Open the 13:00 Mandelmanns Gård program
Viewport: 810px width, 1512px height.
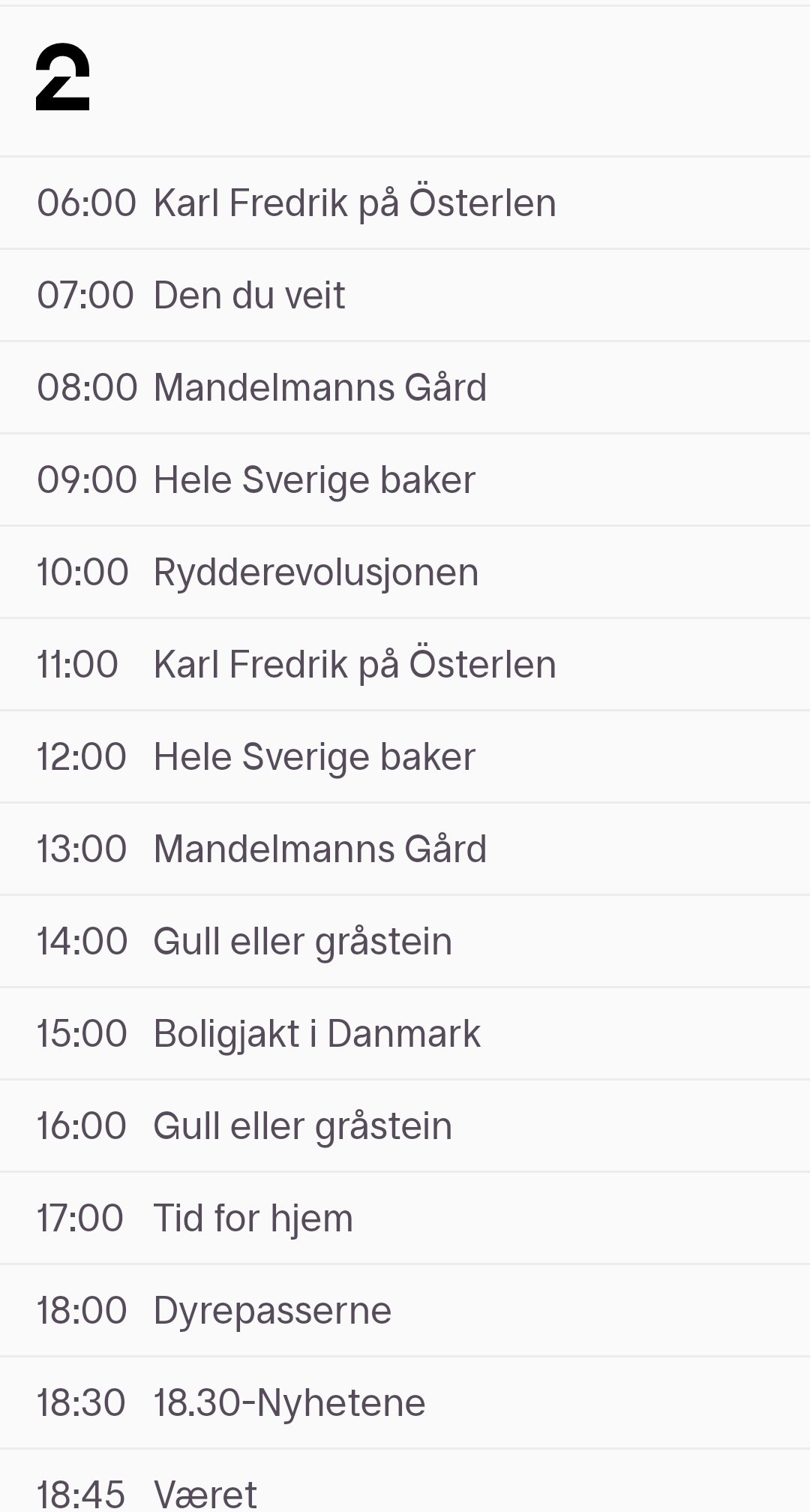[x=405, y=849]
